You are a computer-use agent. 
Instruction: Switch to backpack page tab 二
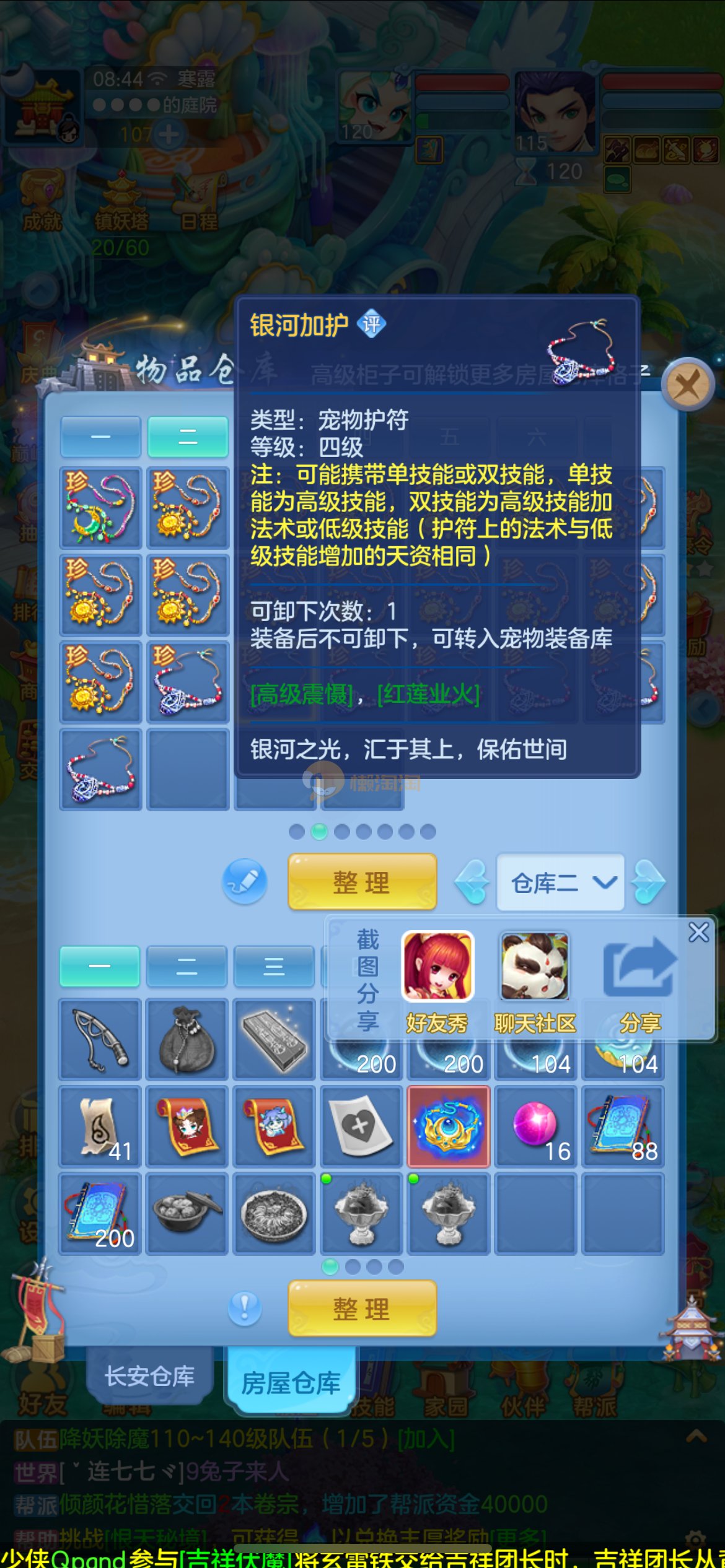click(187, 967)
